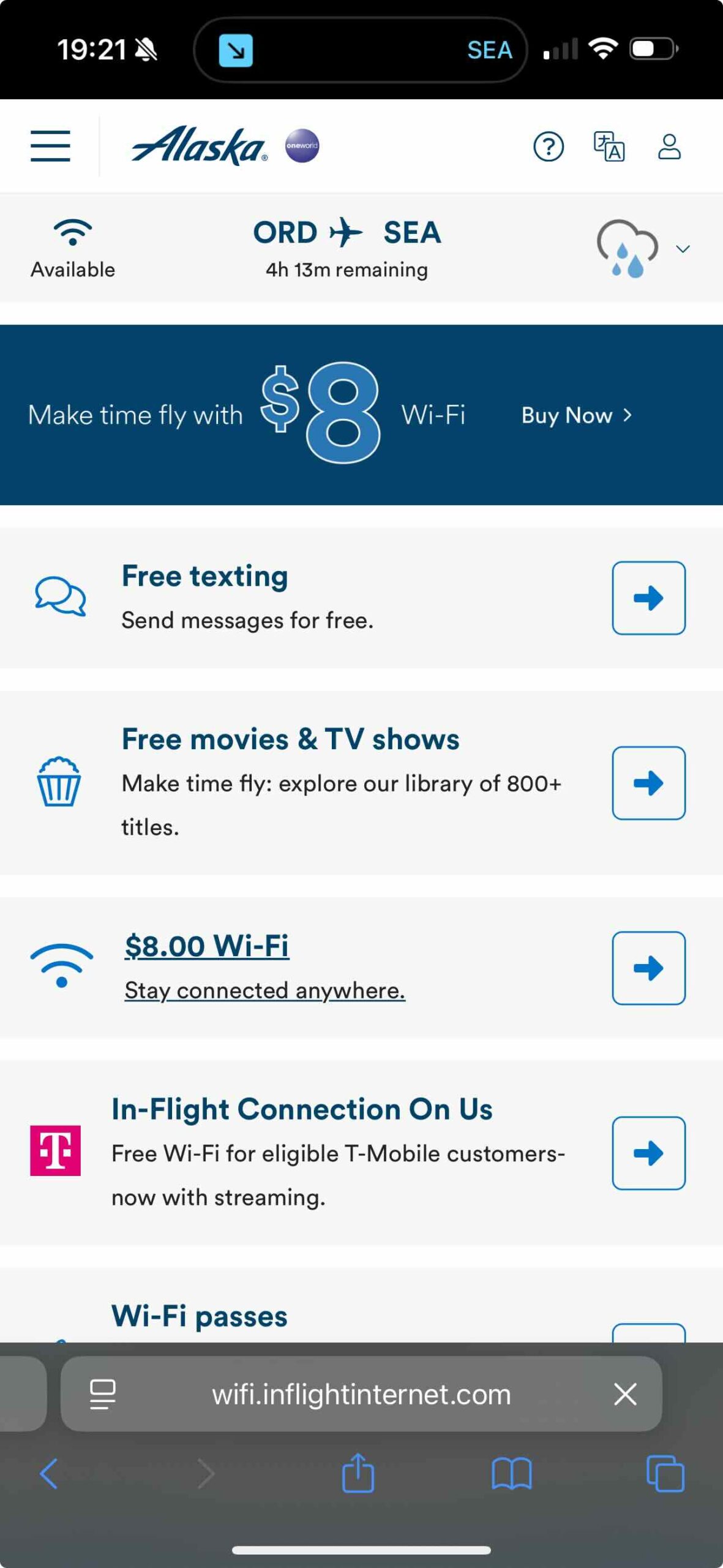The image size is (723, 1568).
Task: Share this page
Action: tap(358, 1474)
